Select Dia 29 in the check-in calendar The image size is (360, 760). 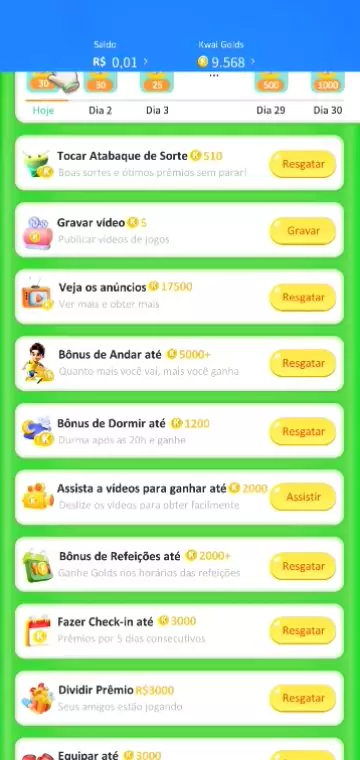tap(271, 111)
